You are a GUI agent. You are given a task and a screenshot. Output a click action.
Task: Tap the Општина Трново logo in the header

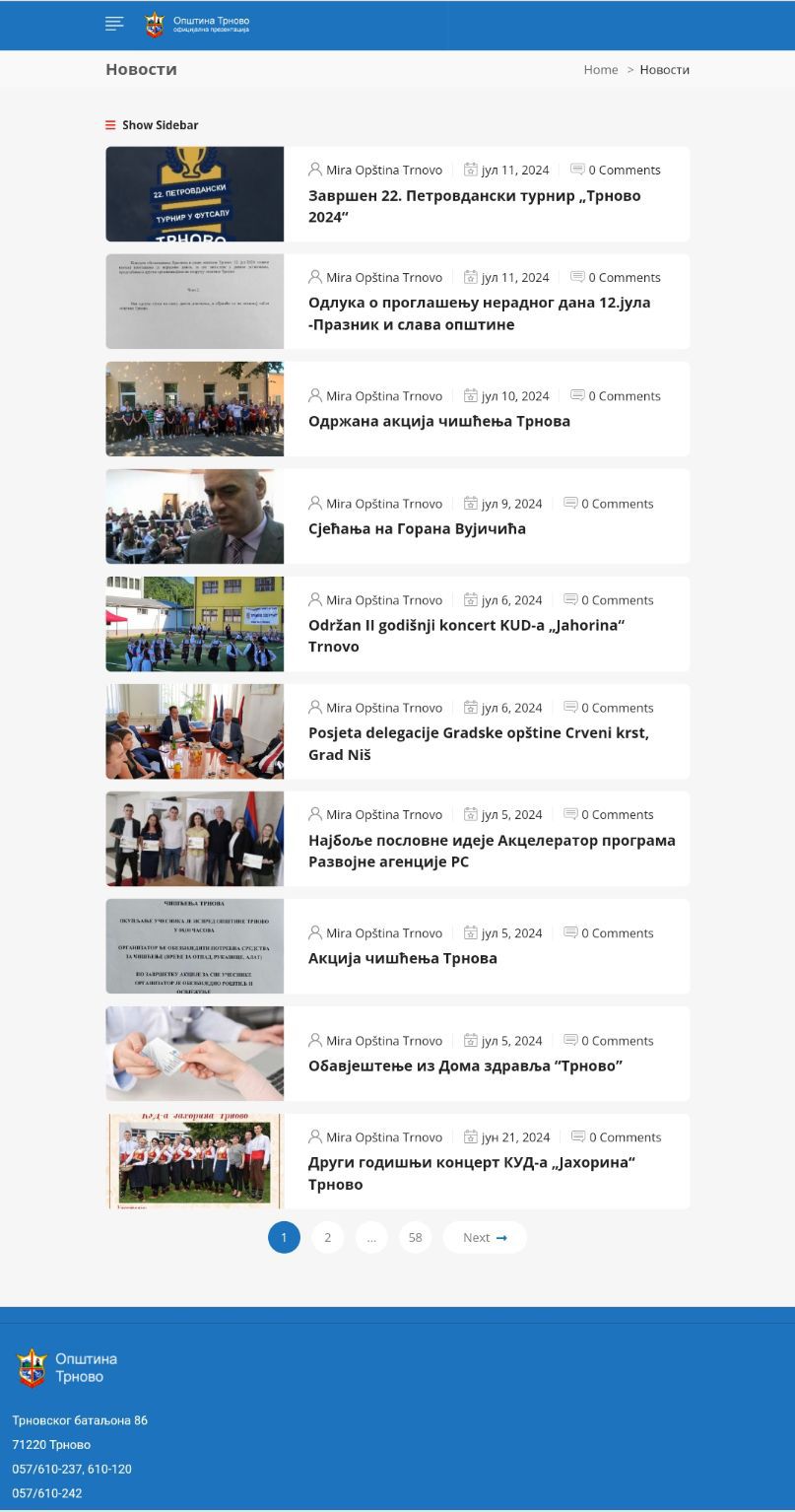tap(197, 25)
